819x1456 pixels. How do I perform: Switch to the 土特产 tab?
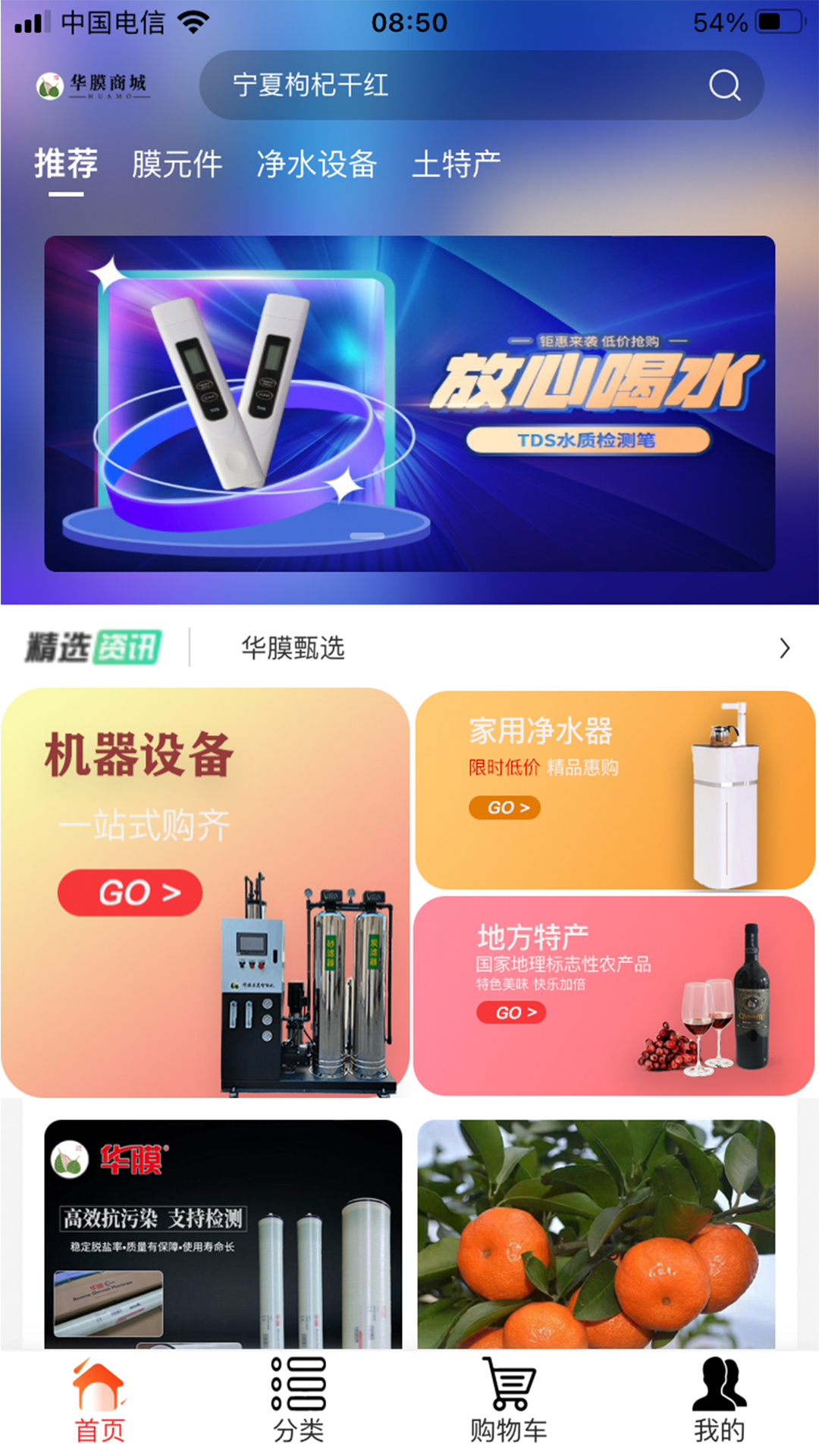pyautogui.click(x=456, y=164)
